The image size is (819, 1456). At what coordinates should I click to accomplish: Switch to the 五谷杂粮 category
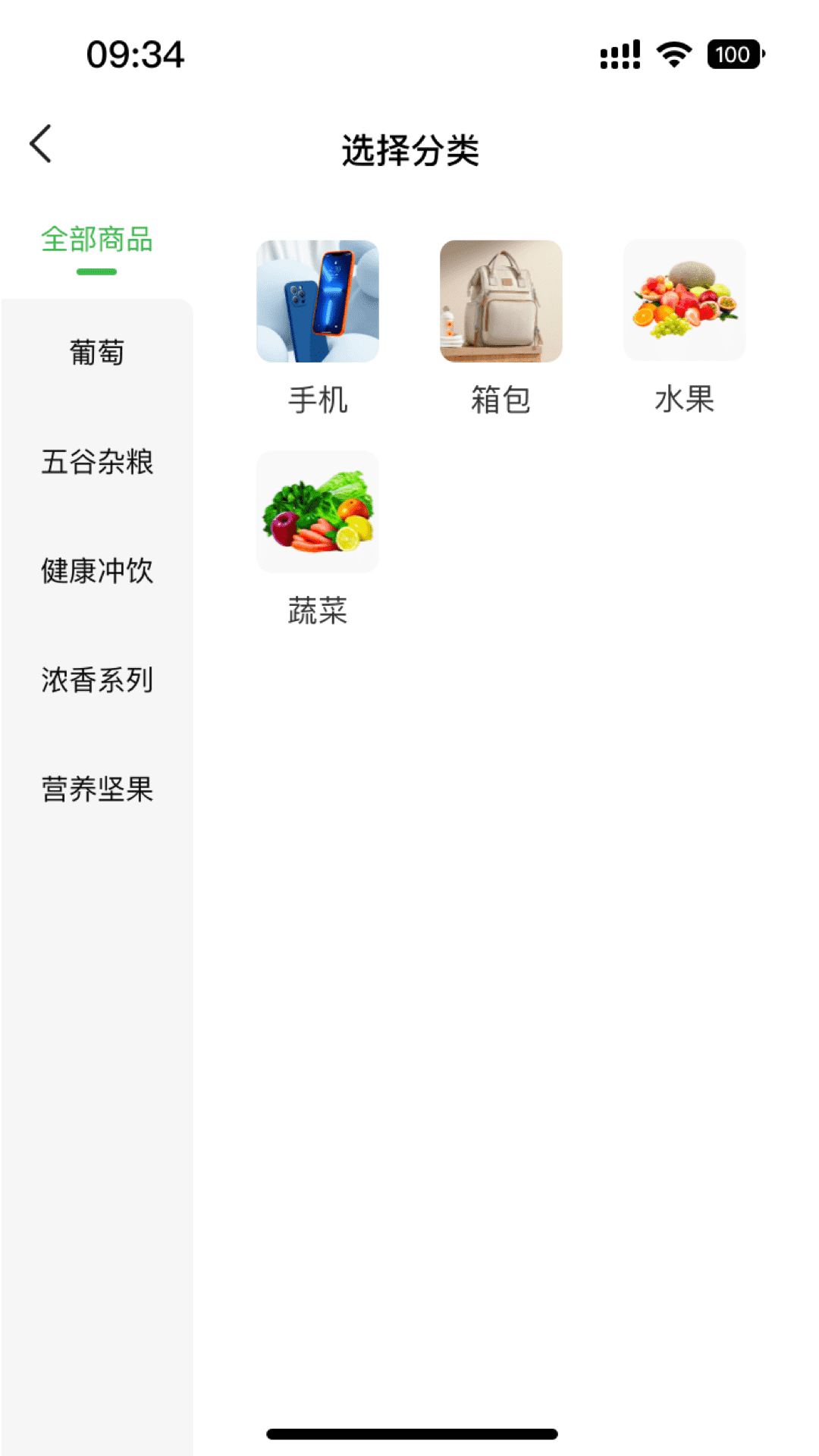point(97,462)
